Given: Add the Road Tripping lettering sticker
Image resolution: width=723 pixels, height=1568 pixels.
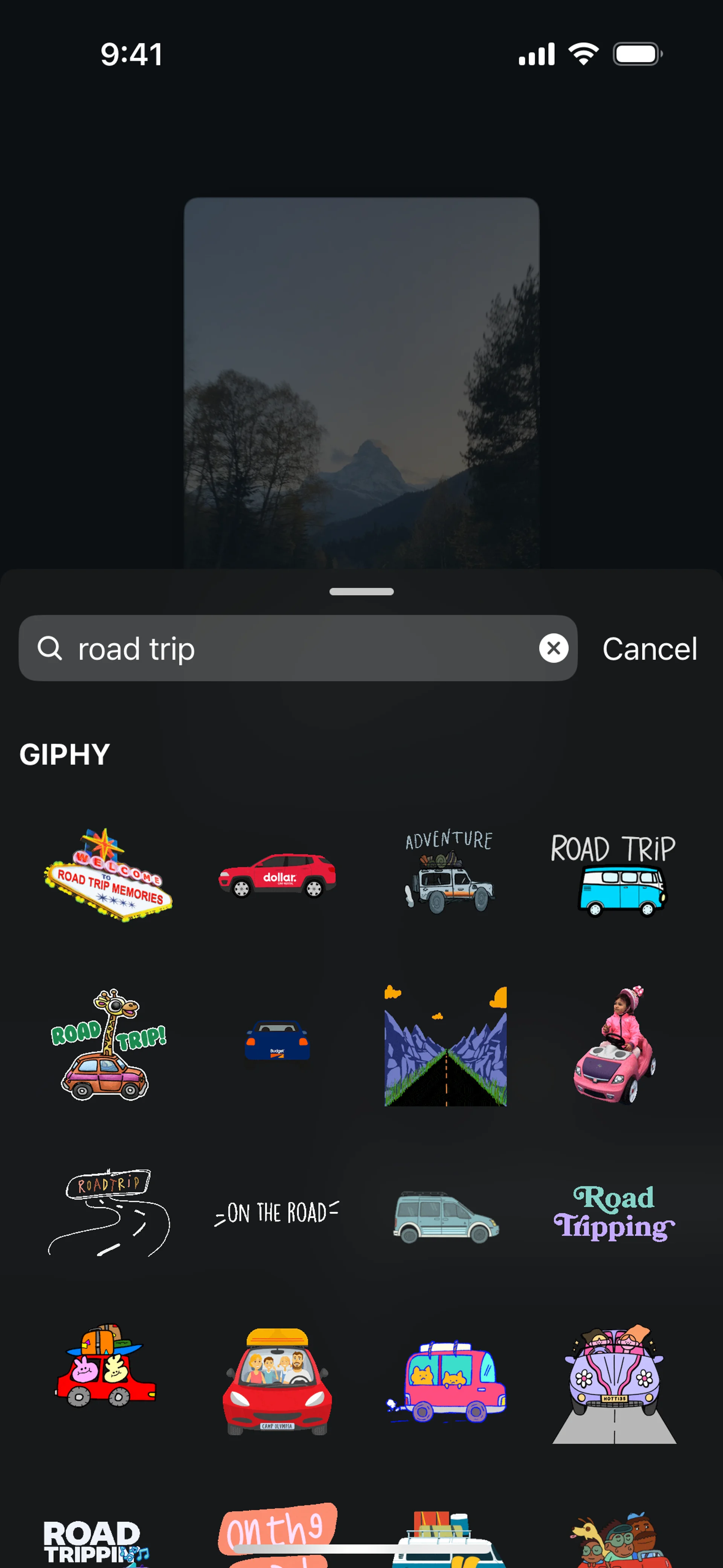Looking at the screenshot, I should coord(615,1212).
